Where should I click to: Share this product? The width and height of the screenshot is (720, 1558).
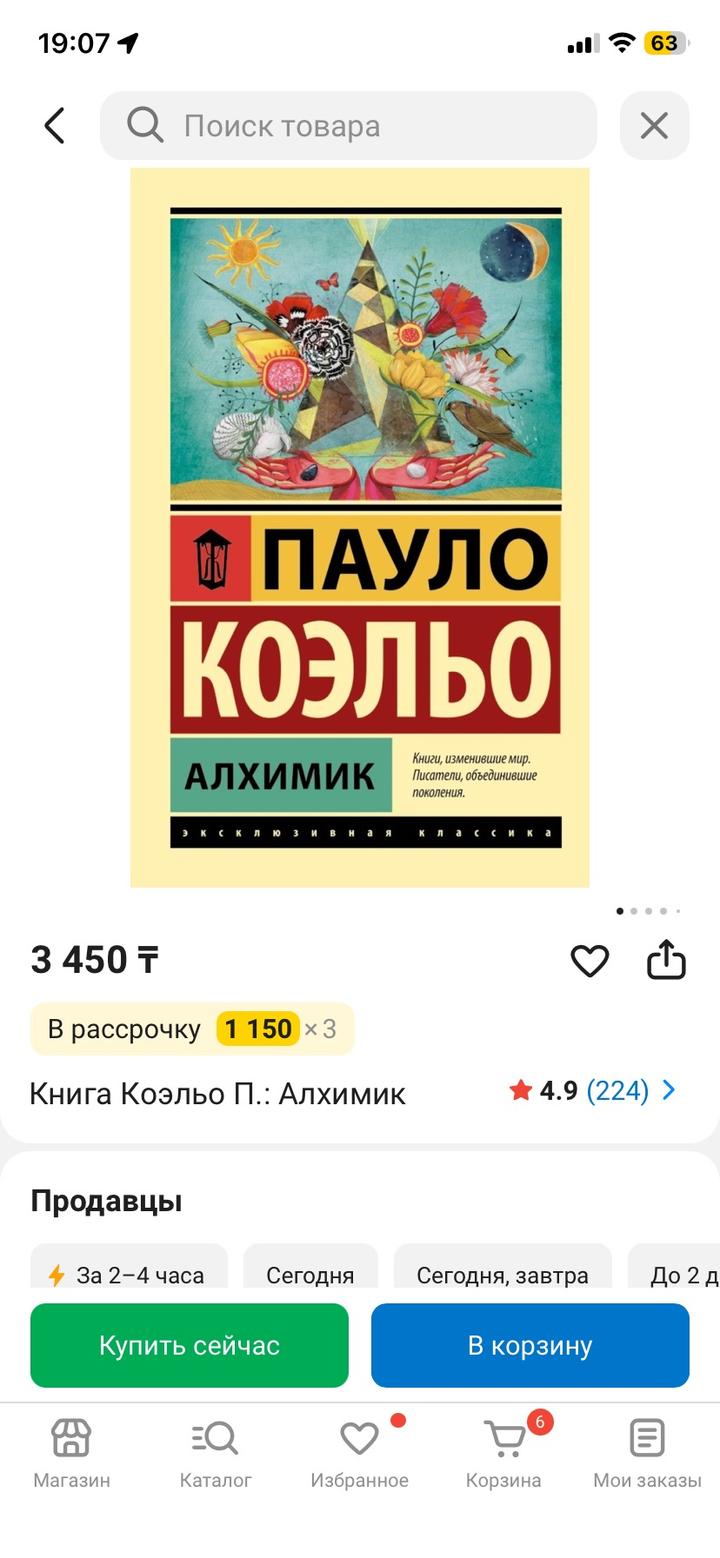pos(666,960)
